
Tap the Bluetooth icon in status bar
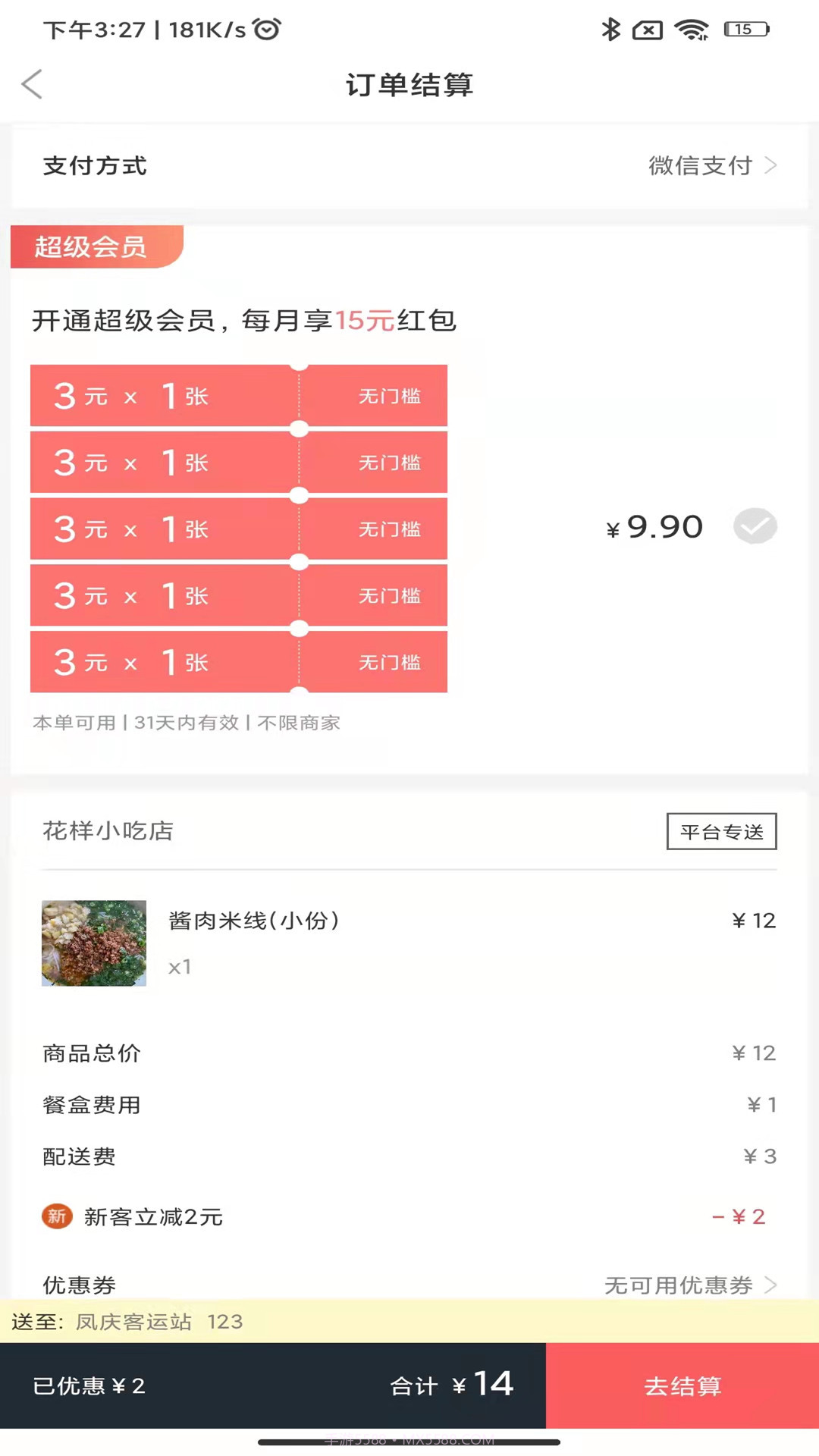611,30
